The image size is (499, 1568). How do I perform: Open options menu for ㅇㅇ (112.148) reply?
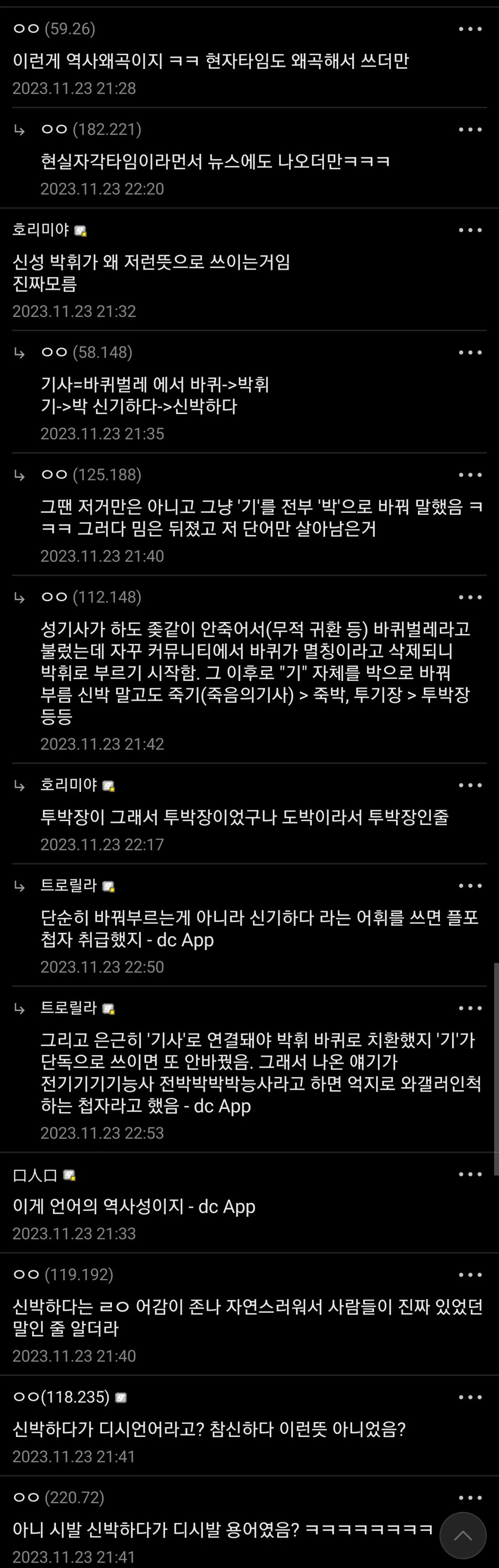pos(470,597)
